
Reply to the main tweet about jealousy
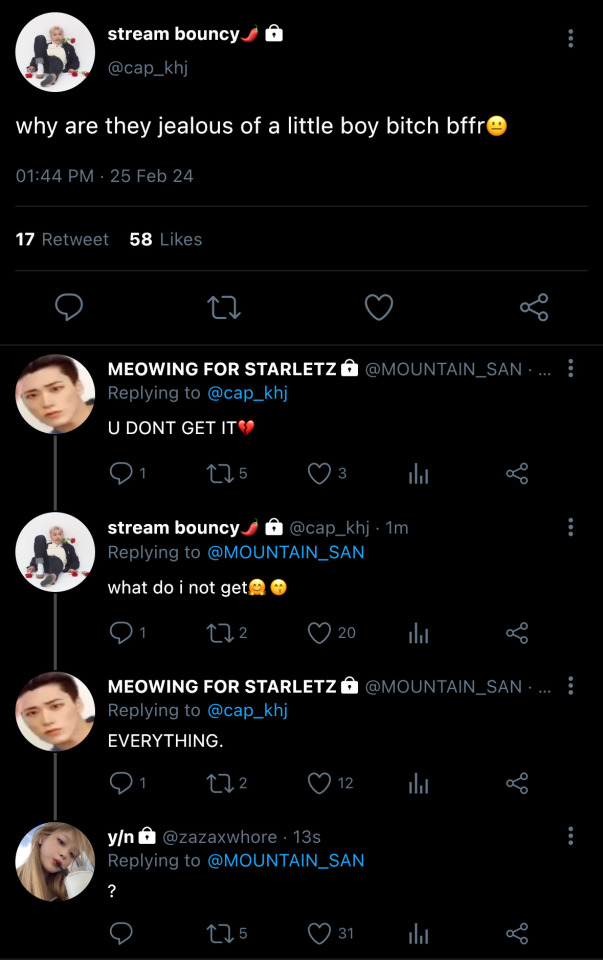68,307
